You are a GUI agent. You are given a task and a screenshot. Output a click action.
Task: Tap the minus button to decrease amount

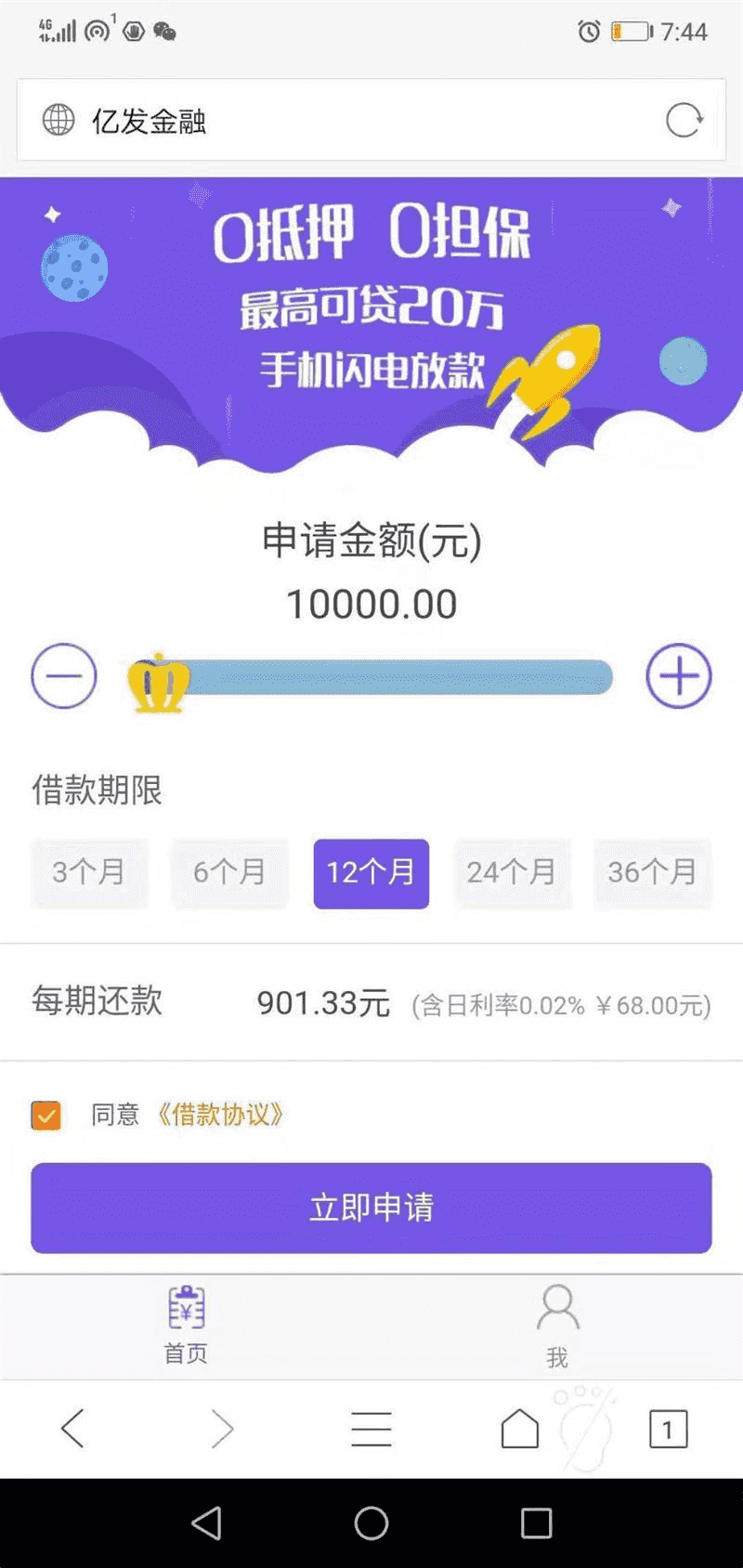(x=62, y=676)
